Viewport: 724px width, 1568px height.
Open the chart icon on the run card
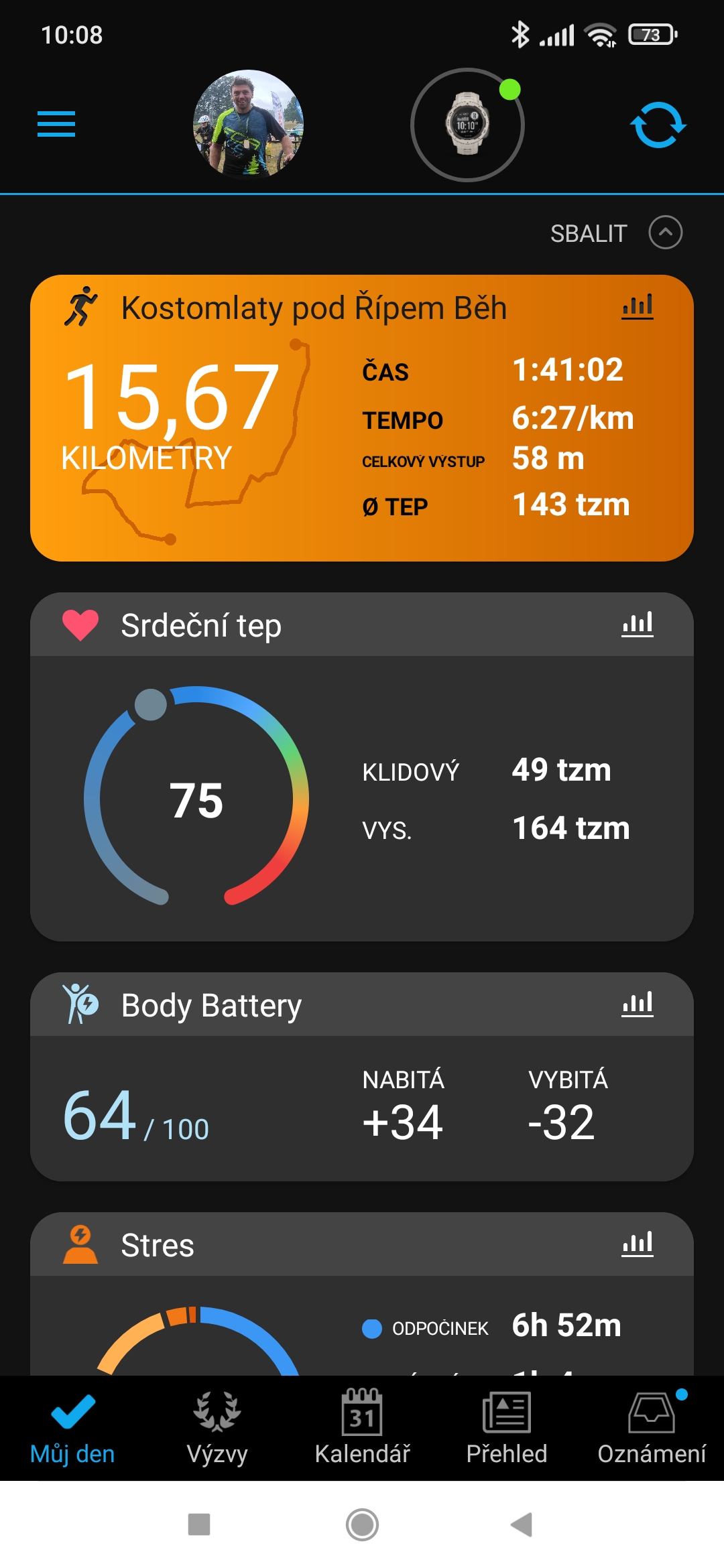[x=638, y=307]
